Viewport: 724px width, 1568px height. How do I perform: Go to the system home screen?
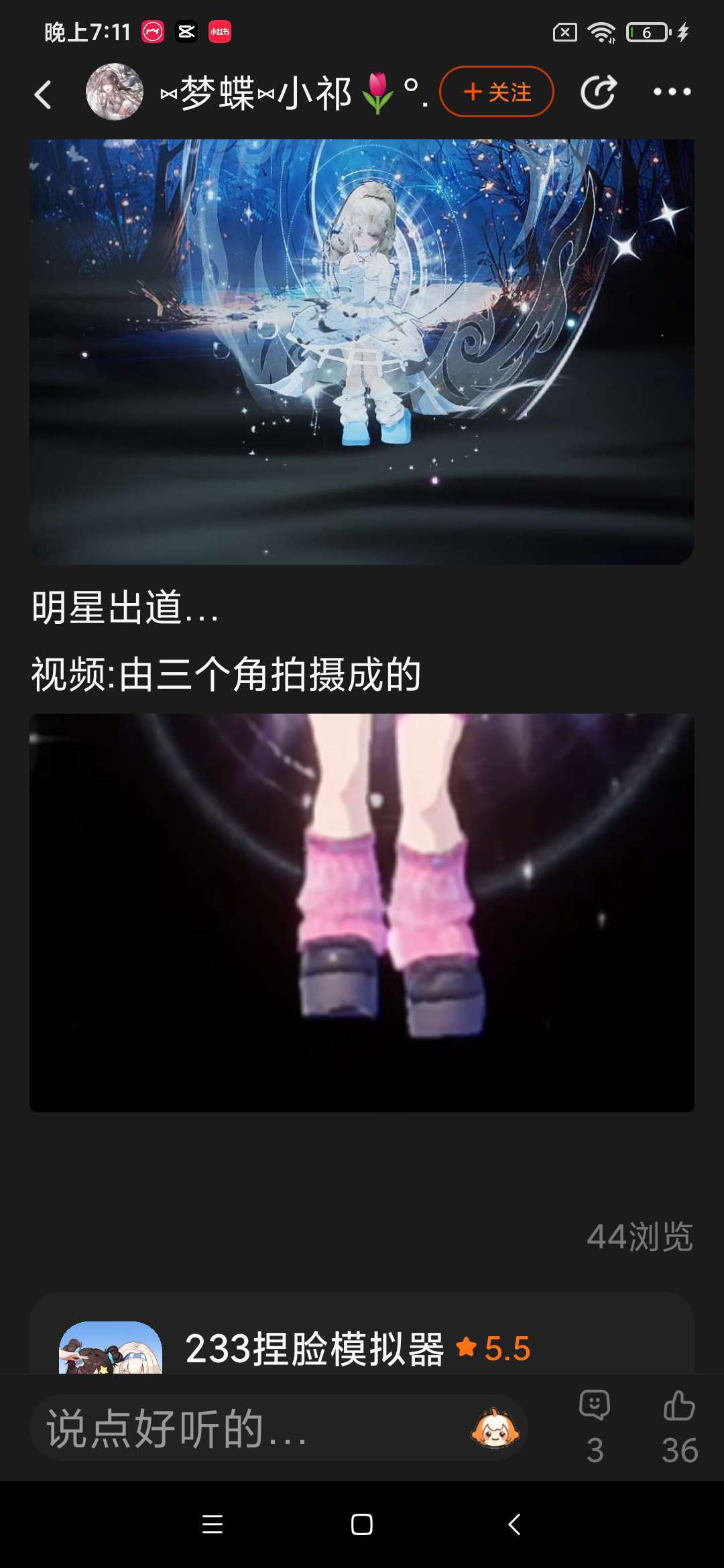[x=362, y=1524]
